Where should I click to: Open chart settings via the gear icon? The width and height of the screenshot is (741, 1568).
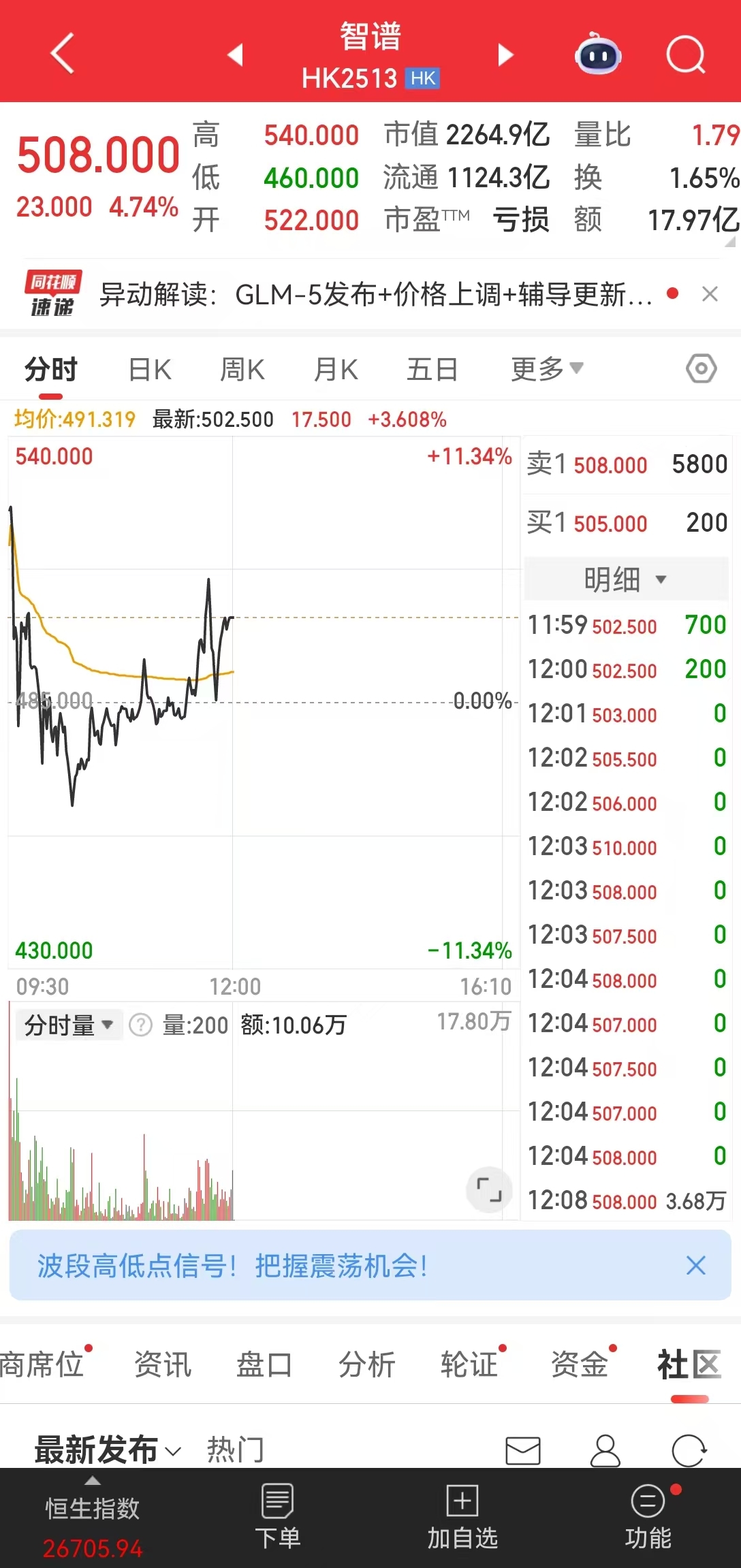coord(701,368)
